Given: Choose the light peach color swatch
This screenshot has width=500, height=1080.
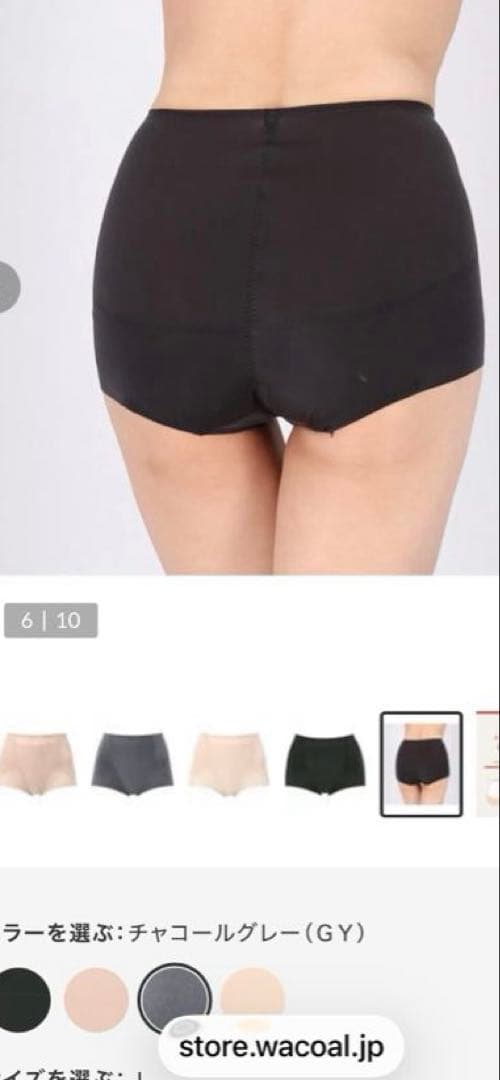Looking at the screenshot, I should click(x=253, y=992).
